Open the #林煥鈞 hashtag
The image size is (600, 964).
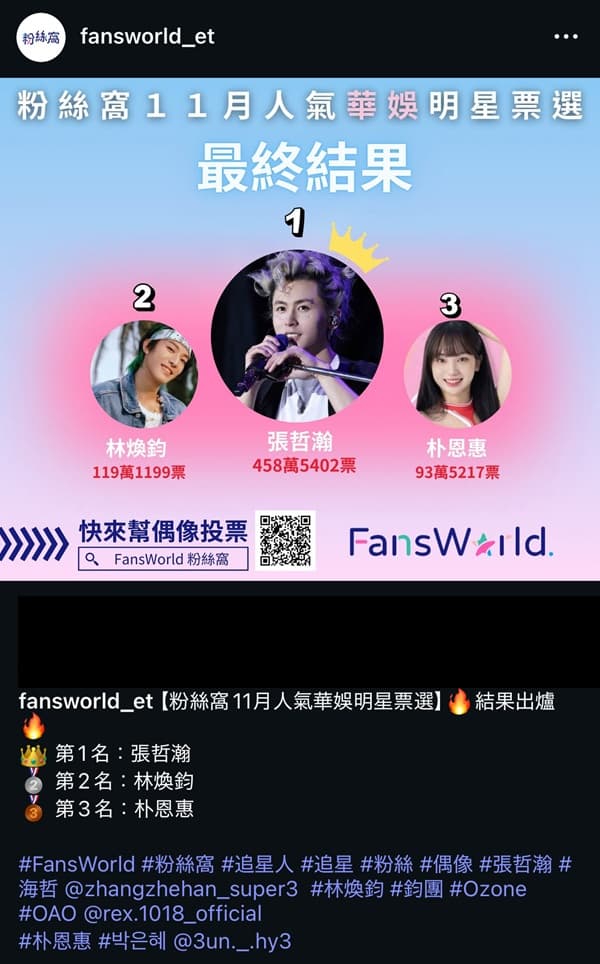pyautogui.click(x=346, y=888)
